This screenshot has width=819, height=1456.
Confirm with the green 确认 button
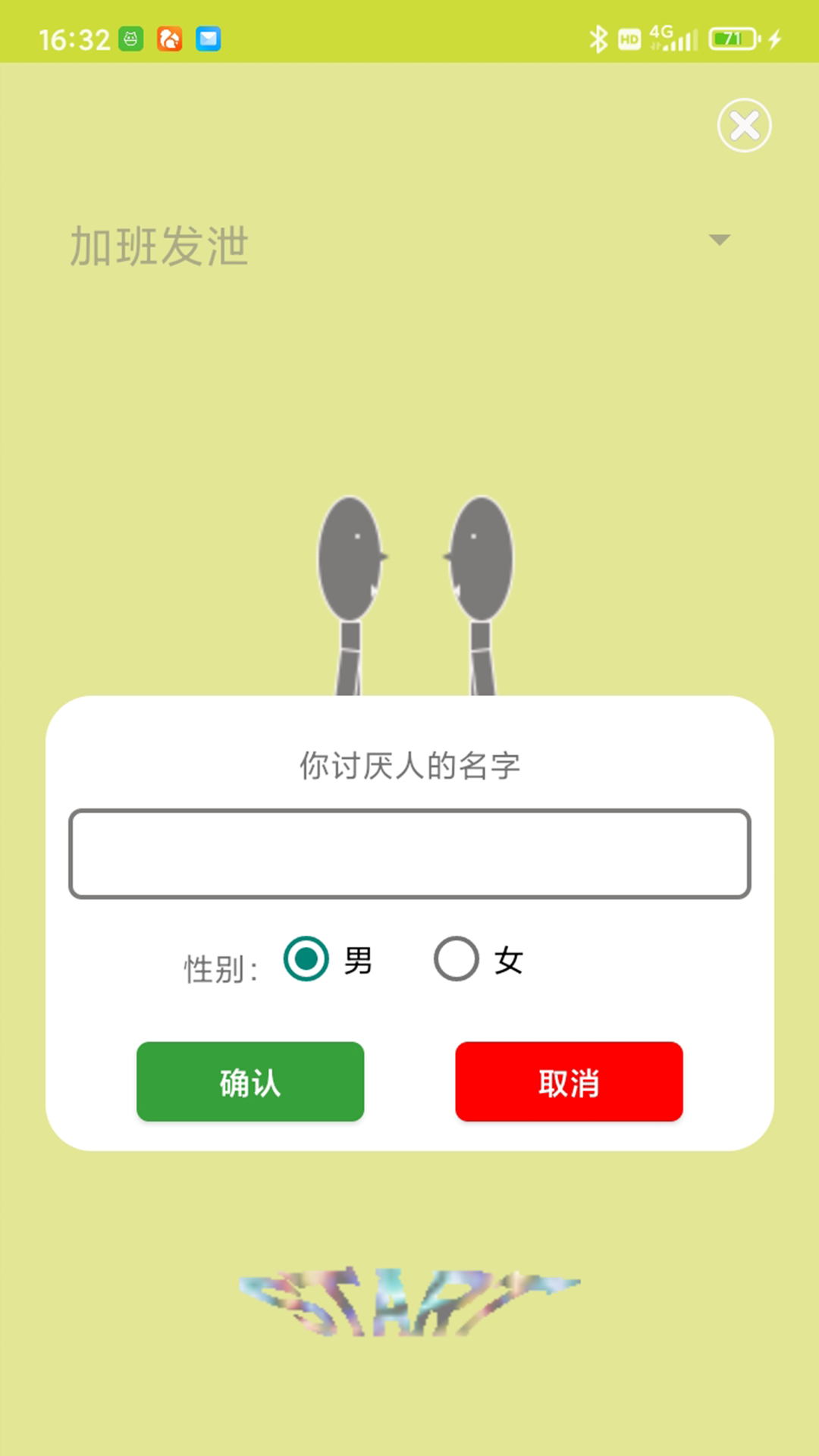250,1081
